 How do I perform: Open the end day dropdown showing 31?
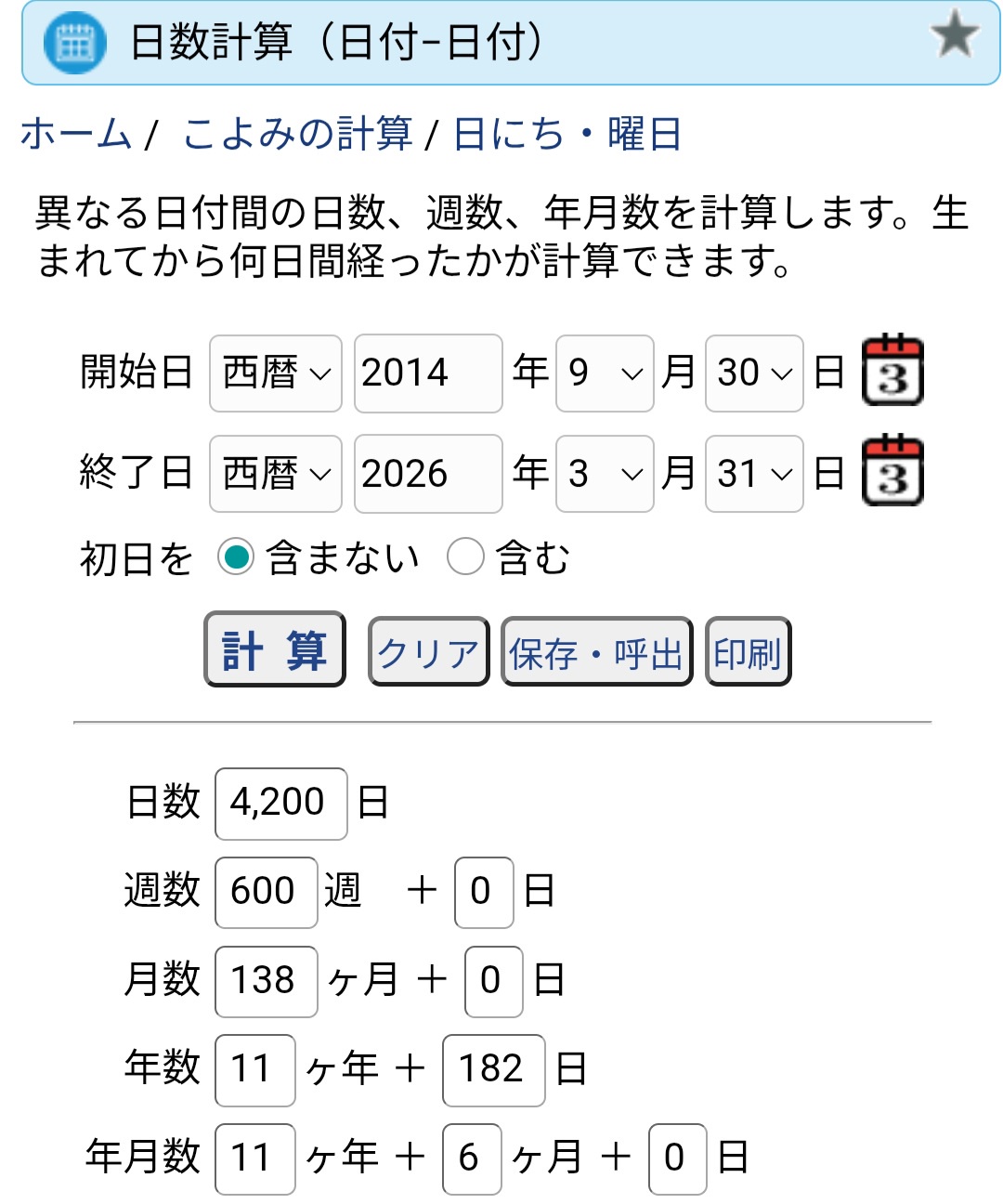tap(753, 474)
